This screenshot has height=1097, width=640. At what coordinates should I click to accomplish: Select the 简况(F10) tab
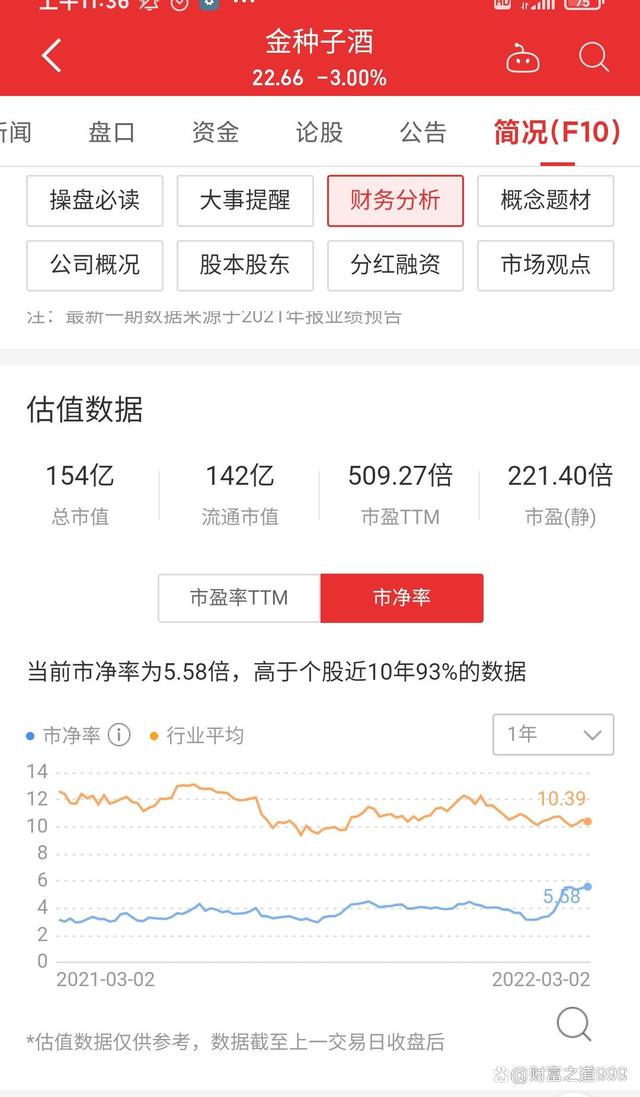(557, 132)
